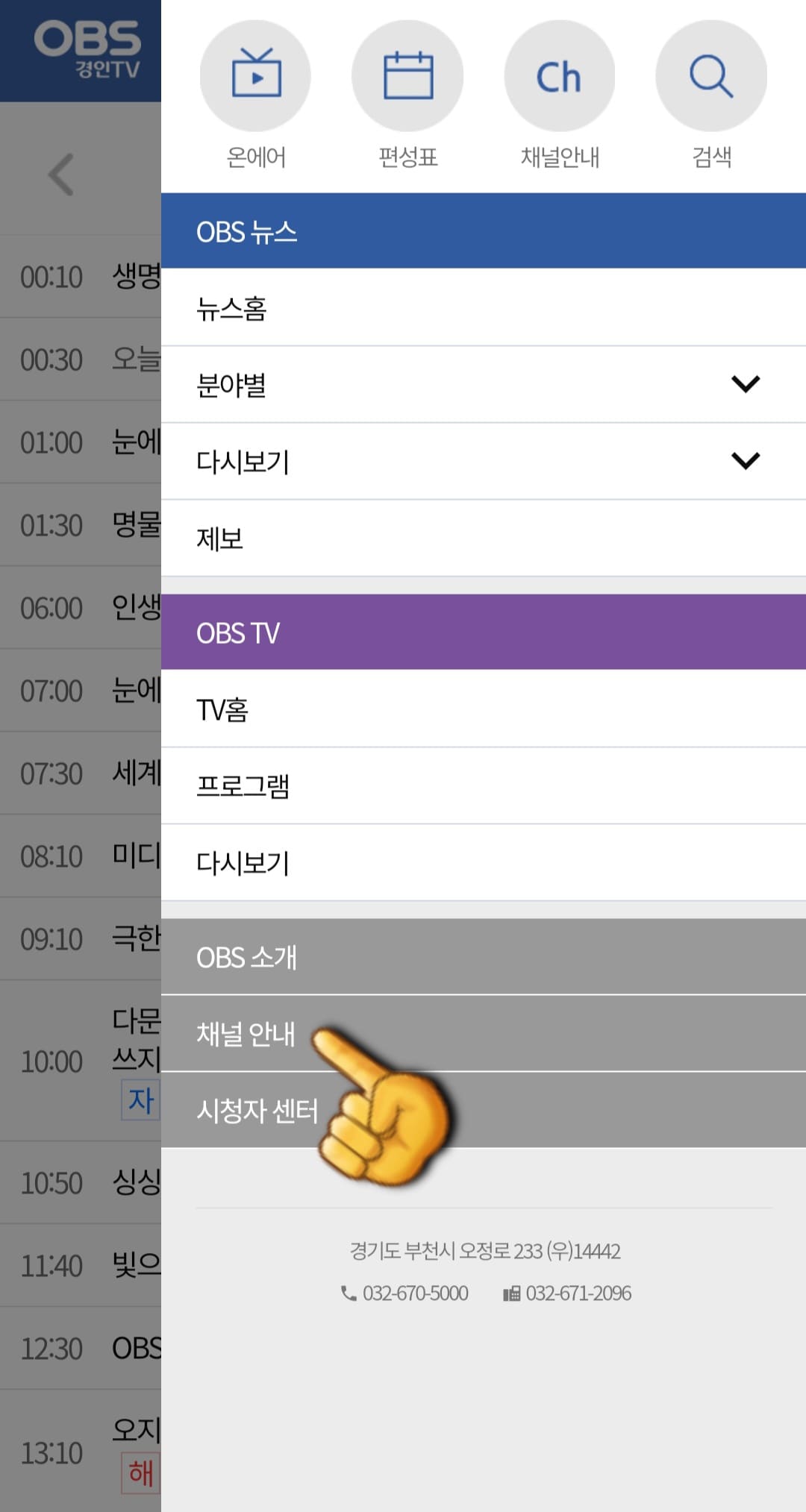The image size is (806, 1512).
Task: Select the OBS TV purple header
Action: (x=239, y=633)
